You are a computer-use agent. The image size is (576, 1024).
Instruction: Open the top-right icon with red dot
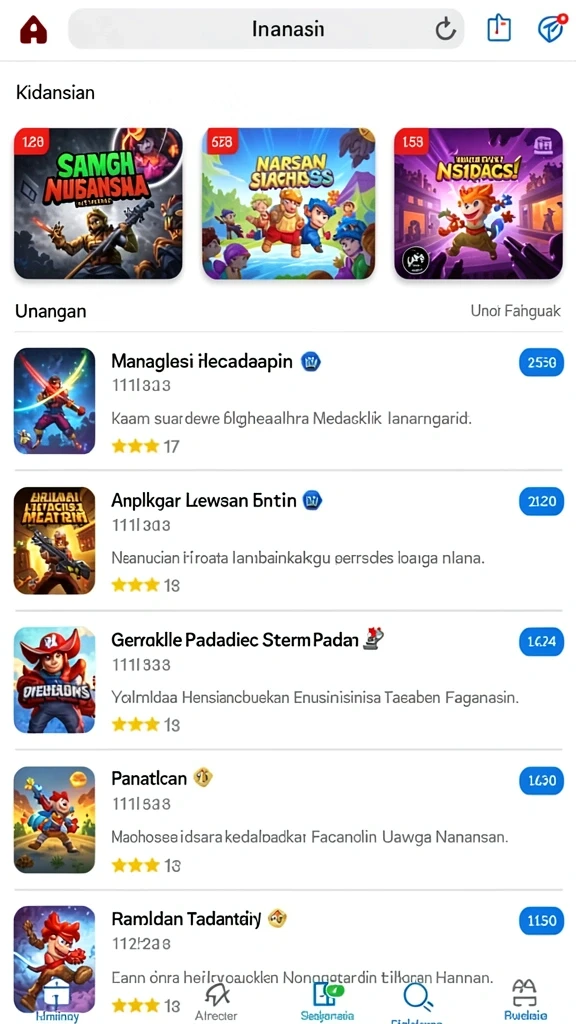[551, 29]
